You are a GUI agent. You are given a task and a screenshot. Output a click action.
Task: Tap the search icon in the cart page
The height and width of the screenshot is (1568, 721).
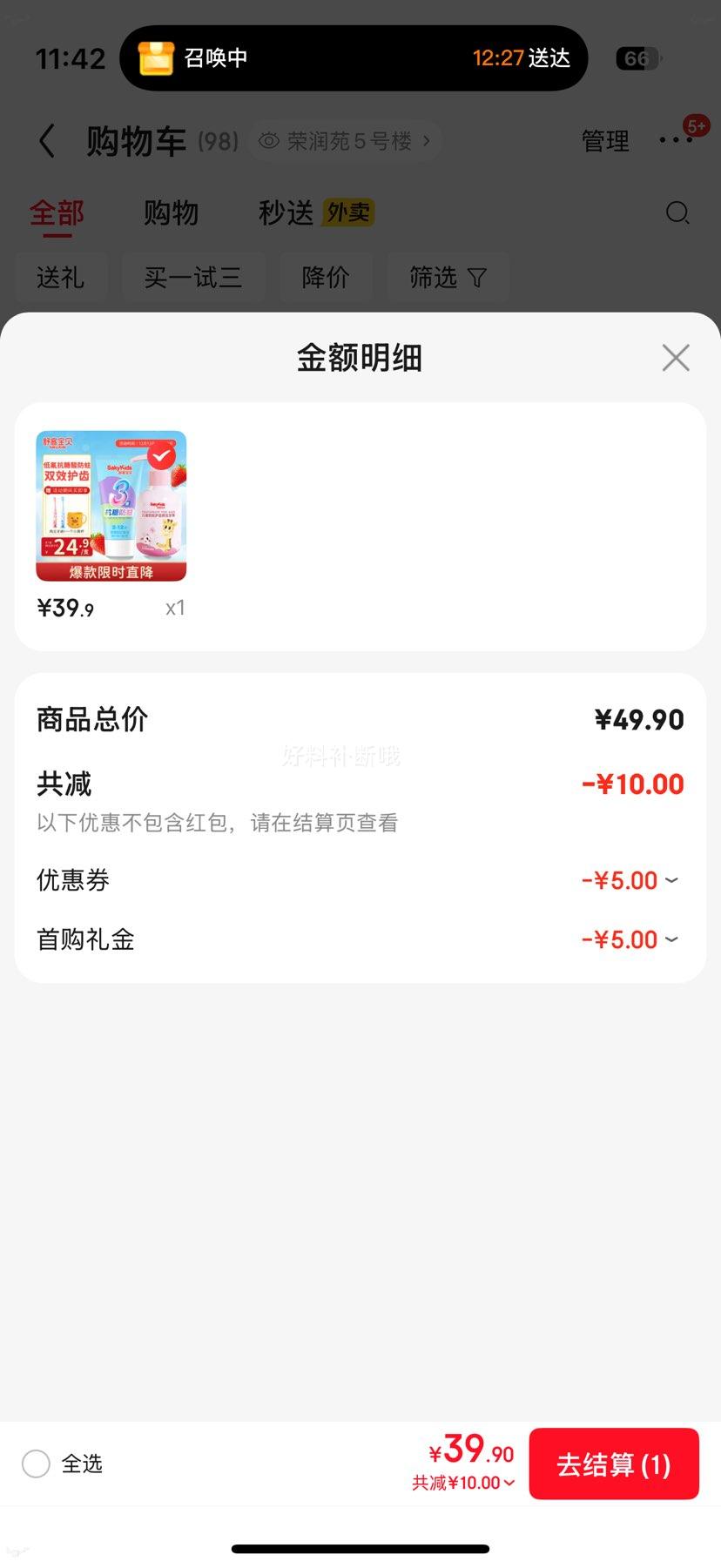tap(677, 213)
